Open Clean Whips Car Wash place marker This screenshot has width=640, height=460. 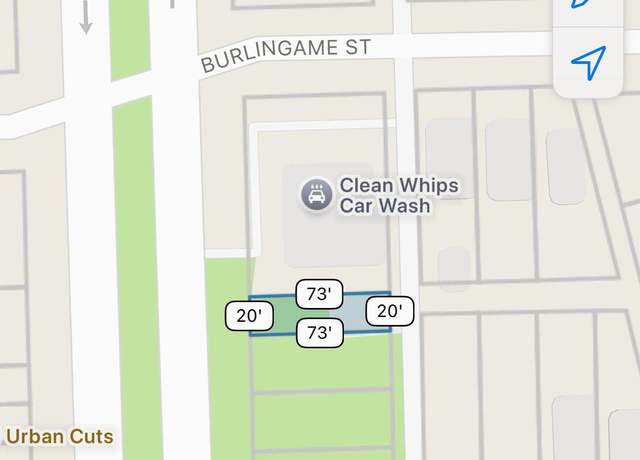point(317,194)
